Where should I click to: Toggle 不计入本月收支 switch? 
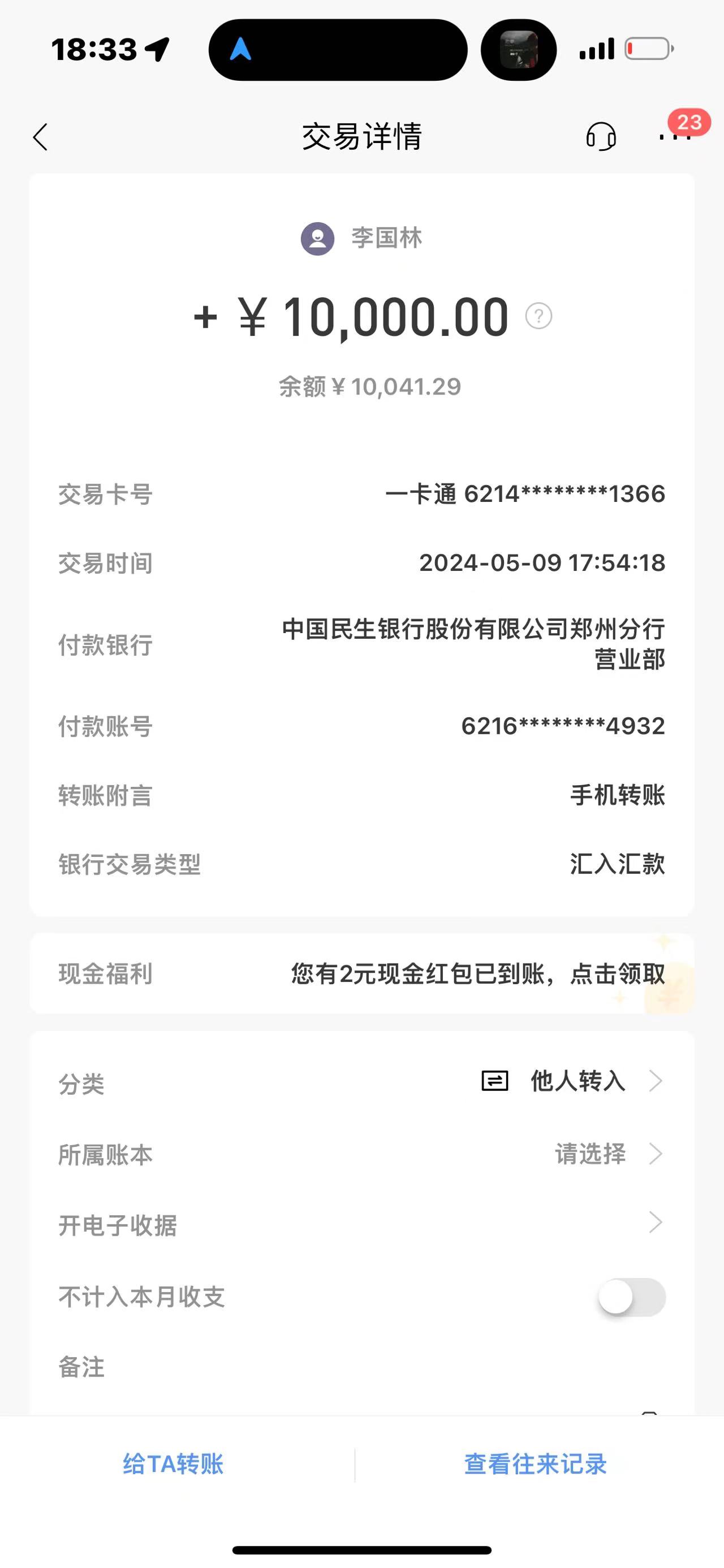(x=631, y=1297)
